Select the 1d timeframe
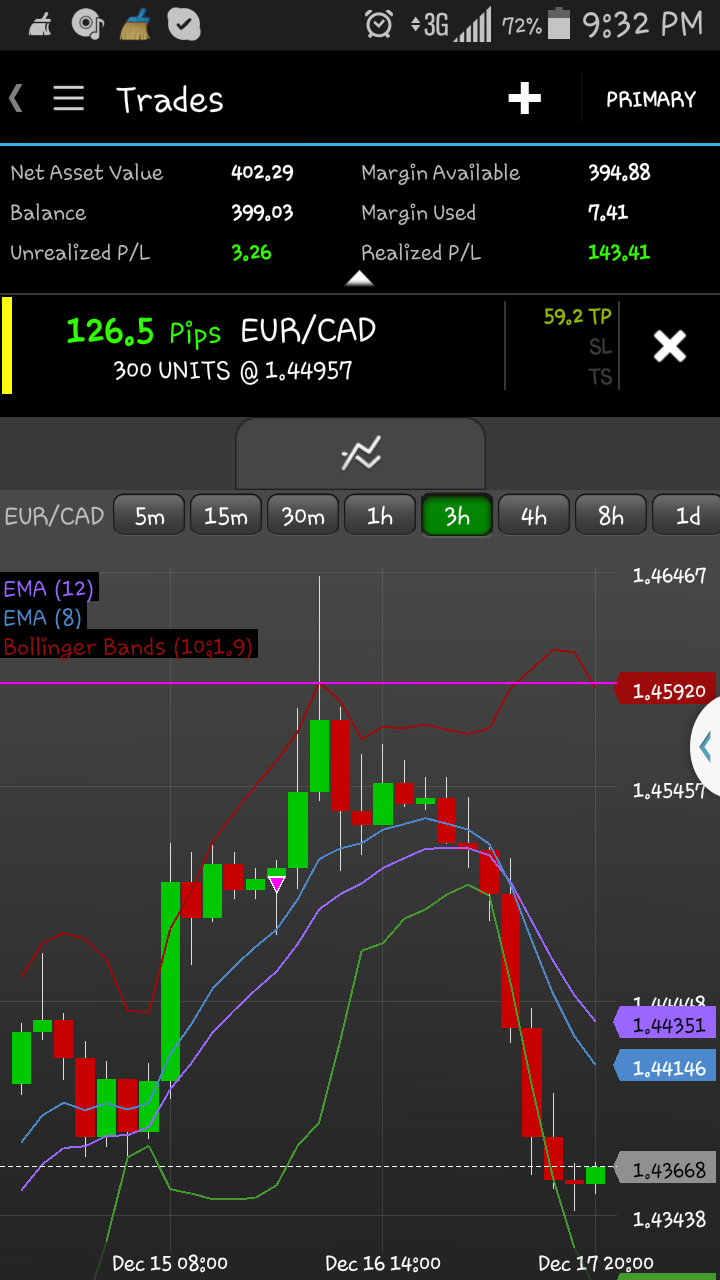The height and width of the screenshot is (1280, 720). tap(687, 516)
